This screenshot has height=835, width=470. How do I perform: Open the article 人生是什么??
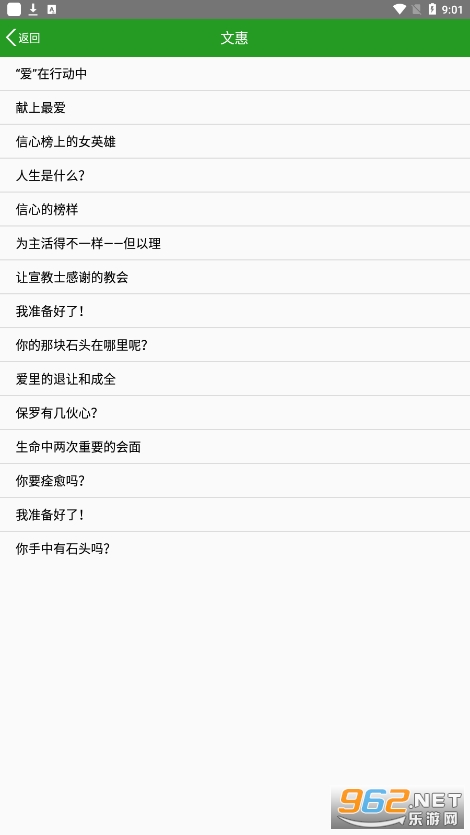click(x=235, y=175)
